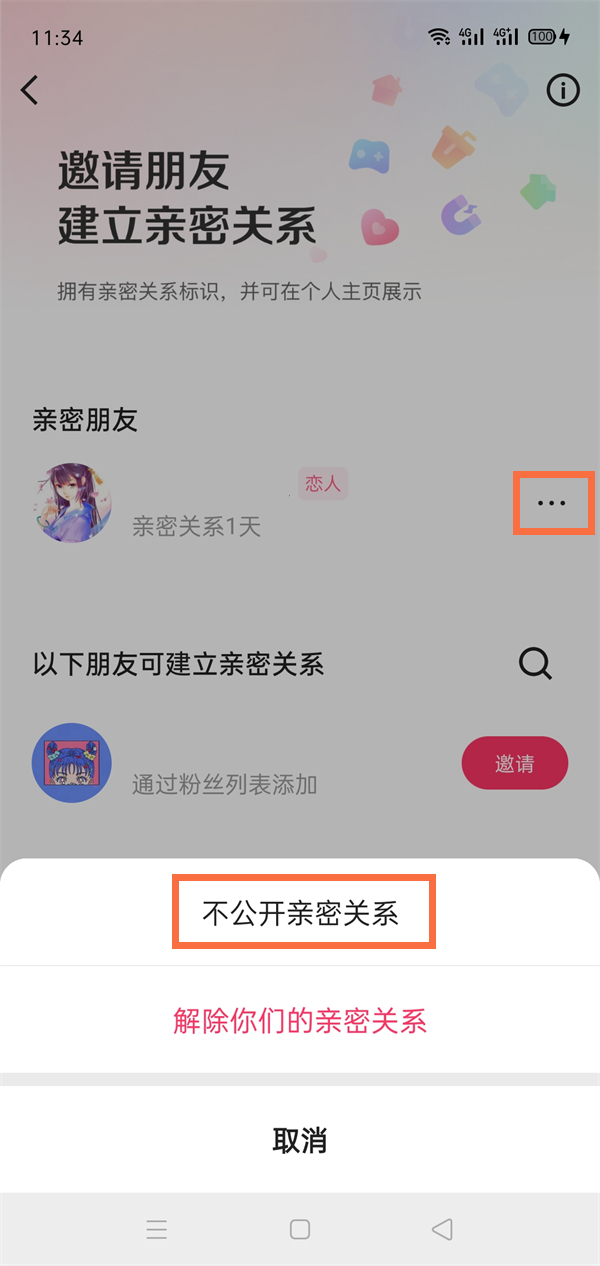
Task: Select 不公开亲密关系 option
Action: [301, 913]
